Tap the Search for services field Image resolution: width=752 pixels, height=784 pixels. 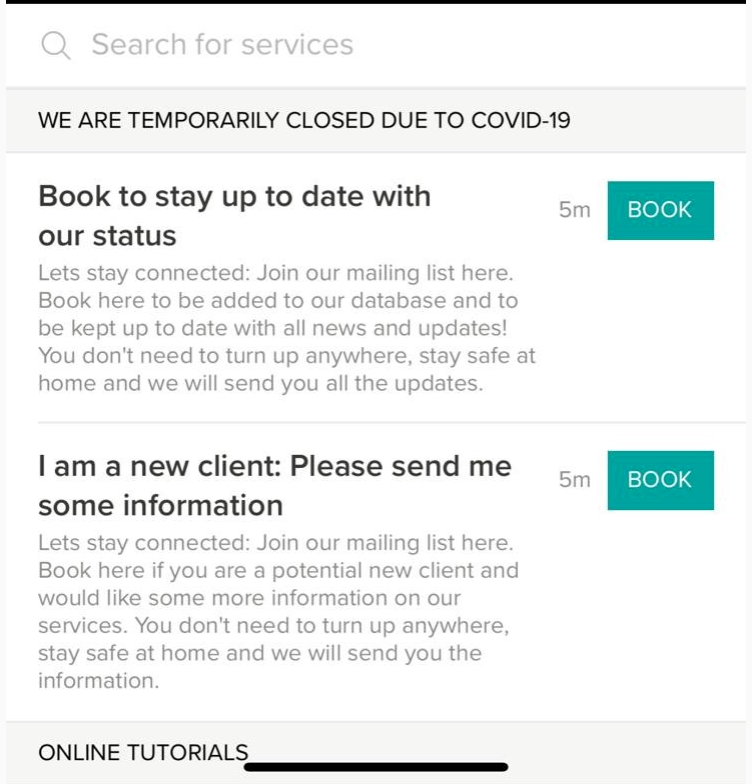tap(376, 45)
